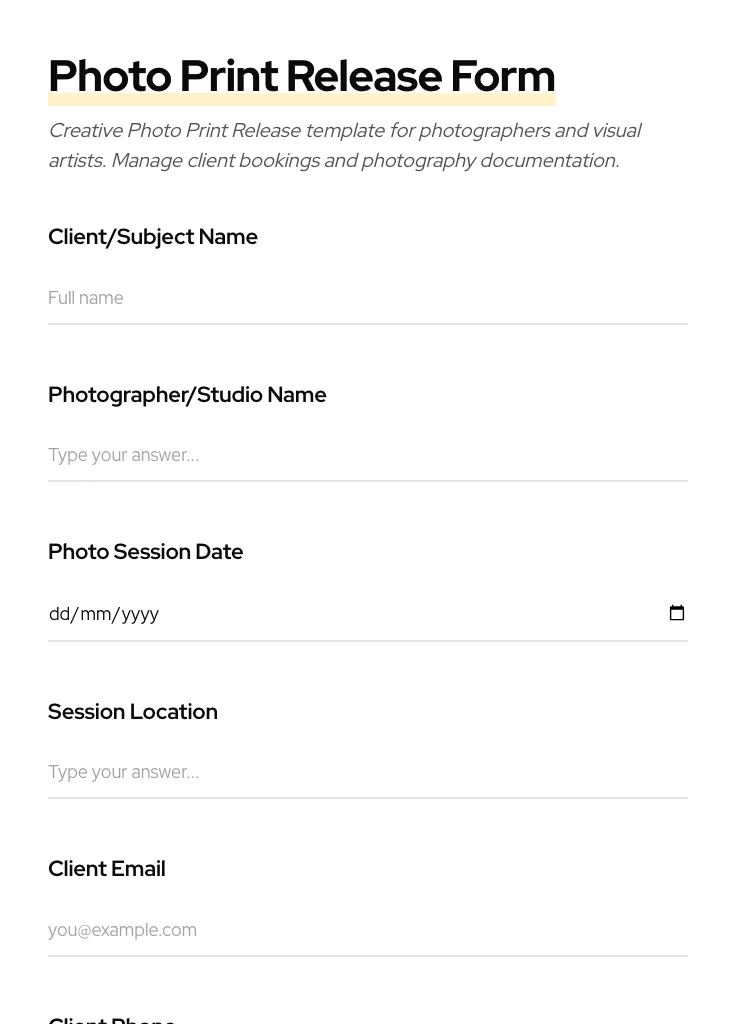Click the Photographer/Studio Name heading
This screenshot has height=1024, width=736.
[187, 394]
